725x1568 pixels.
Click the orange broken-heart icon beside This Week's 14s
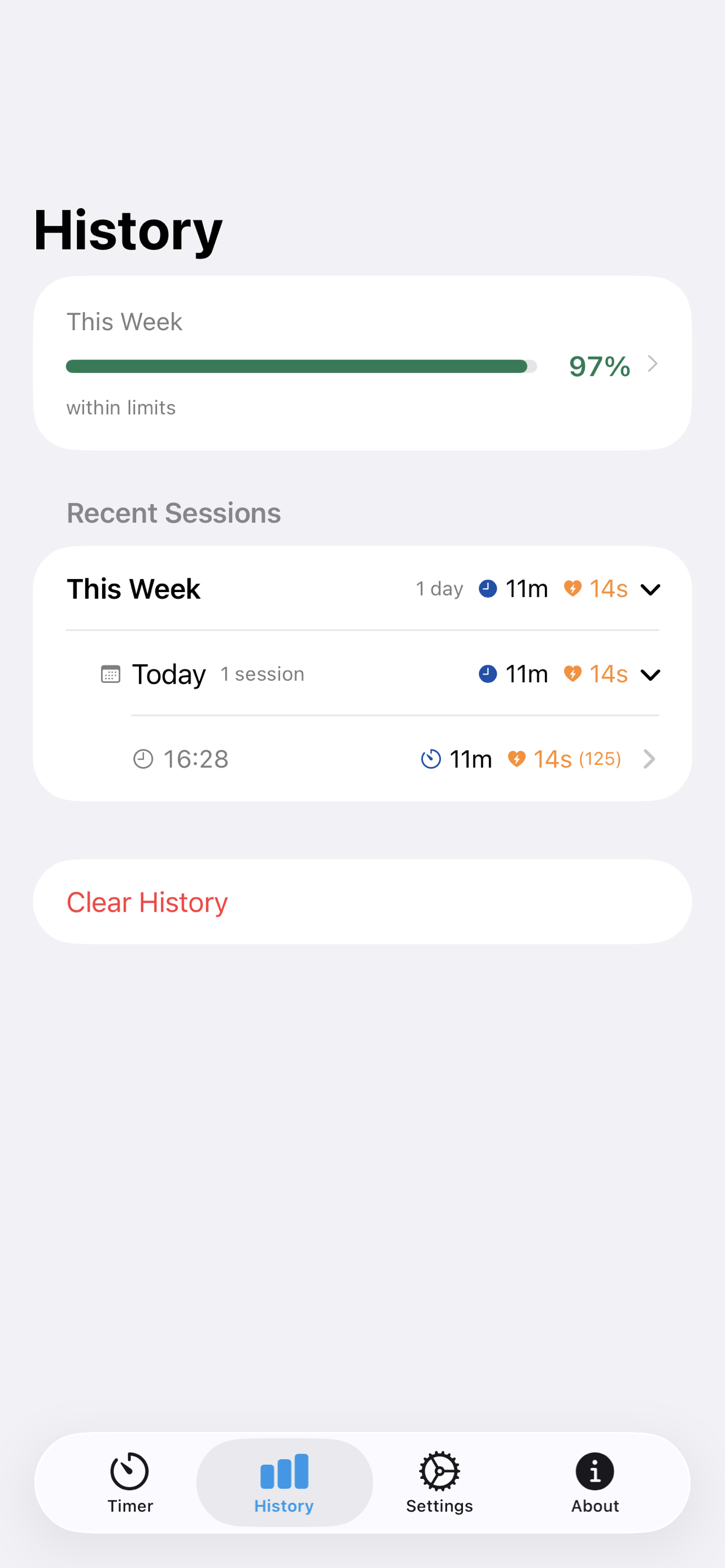[x=573, y=588]
